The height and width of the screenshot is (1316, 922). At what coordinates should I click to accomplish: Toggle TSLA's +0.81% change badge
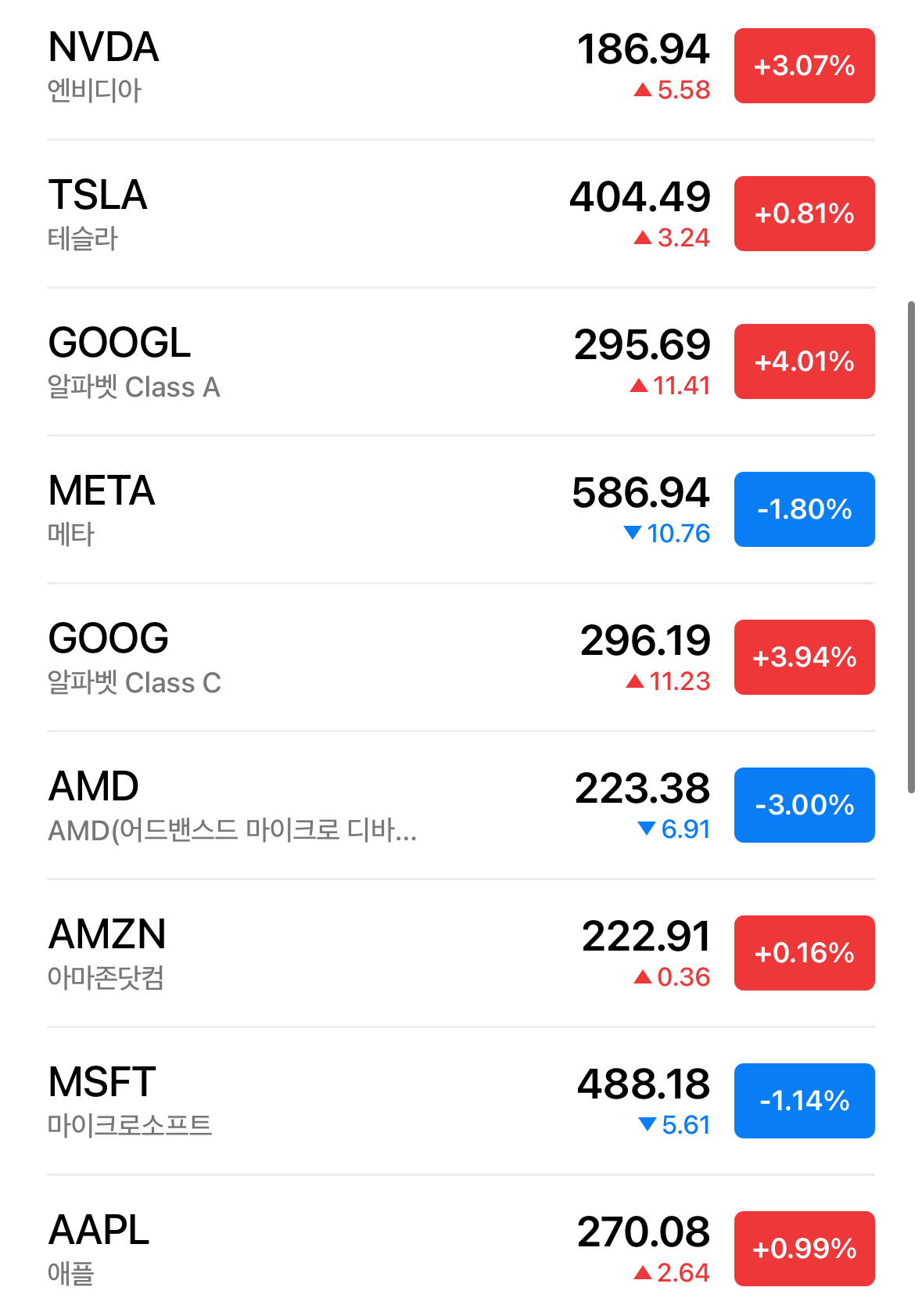coord(804,214)
